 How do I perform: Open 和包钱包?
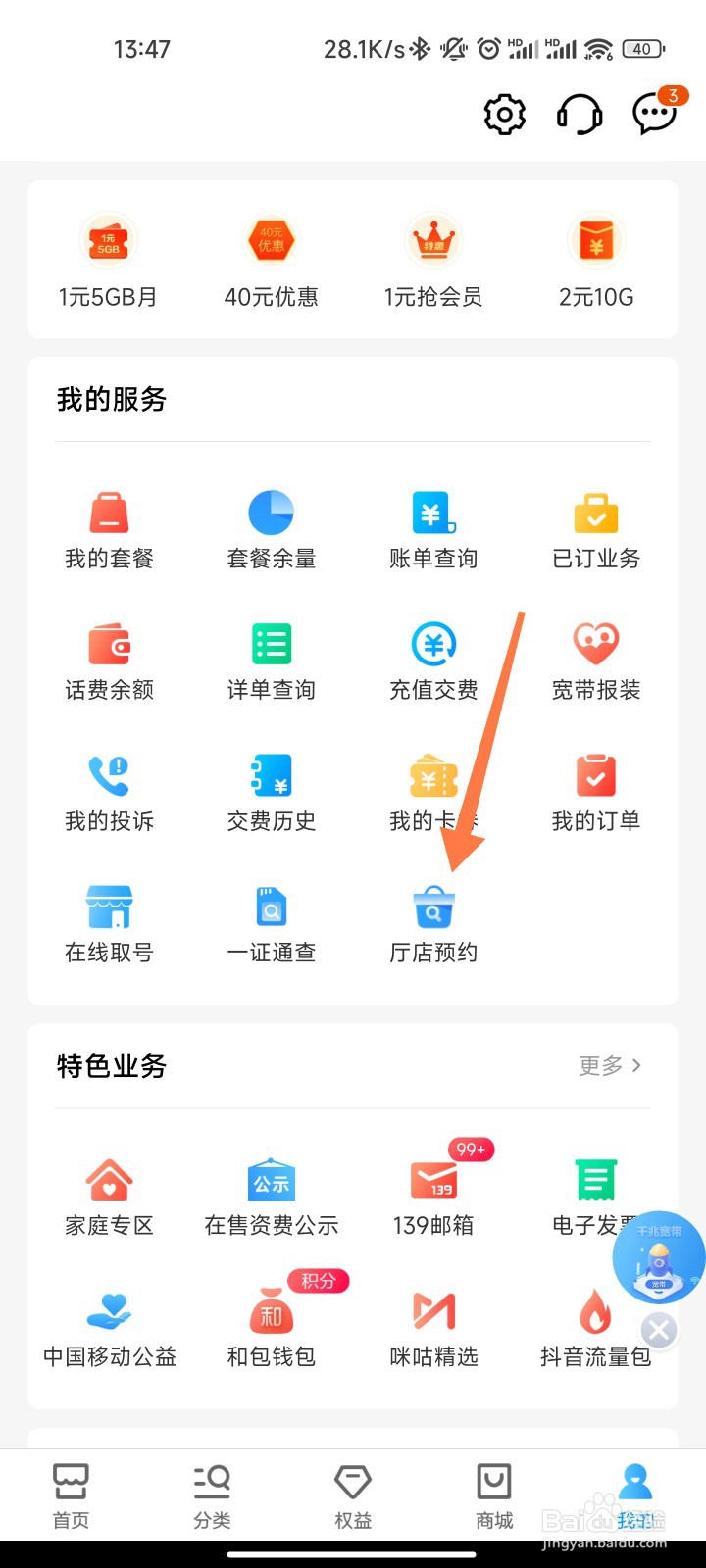coord(272,1329)
